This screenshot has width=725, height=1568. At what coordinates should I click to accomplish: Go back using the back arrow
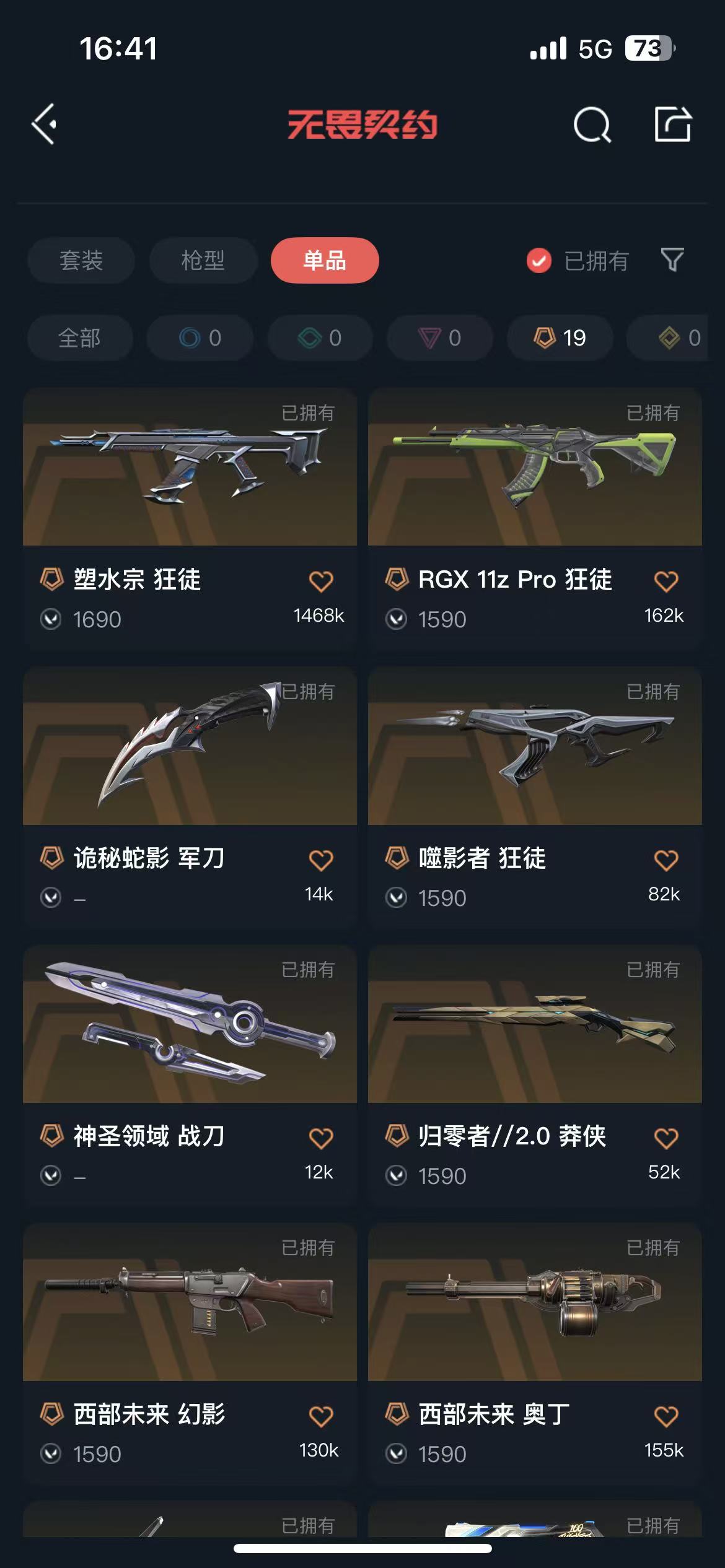click(x=45, y=124)
